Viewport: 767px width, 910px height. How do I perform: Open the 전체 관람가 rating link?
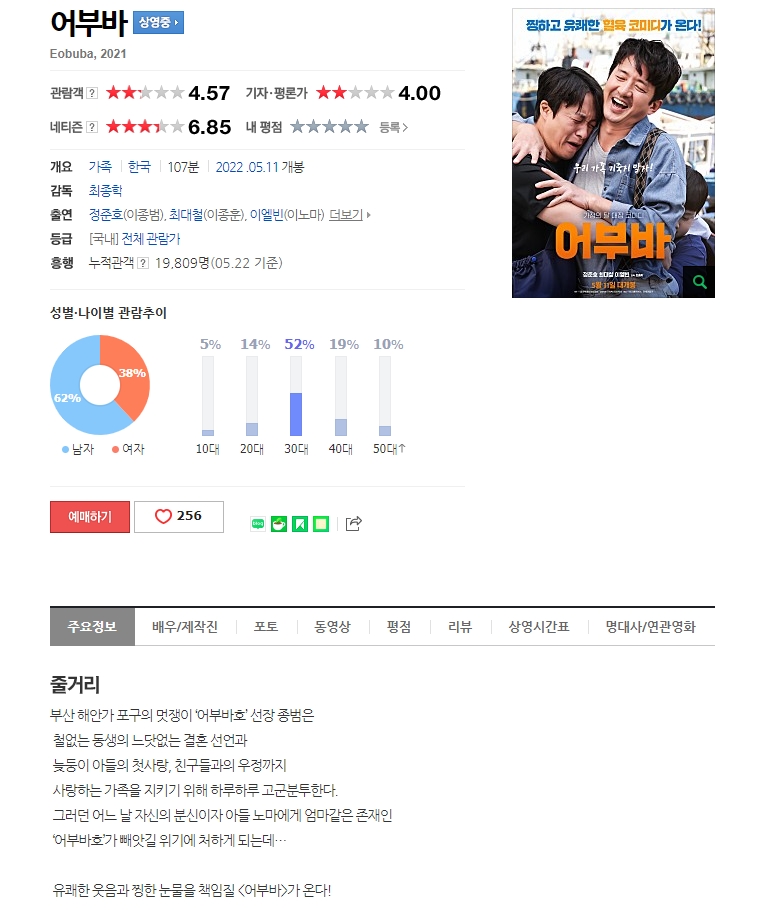click(x=151, y=239)
